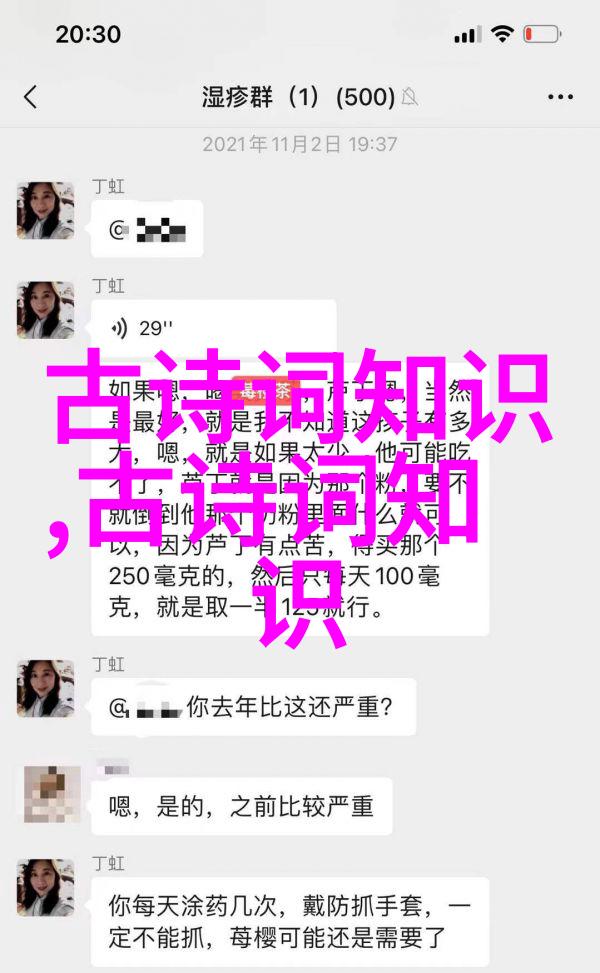The height and width of the screenshot is (973, 600).
Task: Open 丁虹's avatar beside the 涂药 message
Action: (x=46, y=887)
